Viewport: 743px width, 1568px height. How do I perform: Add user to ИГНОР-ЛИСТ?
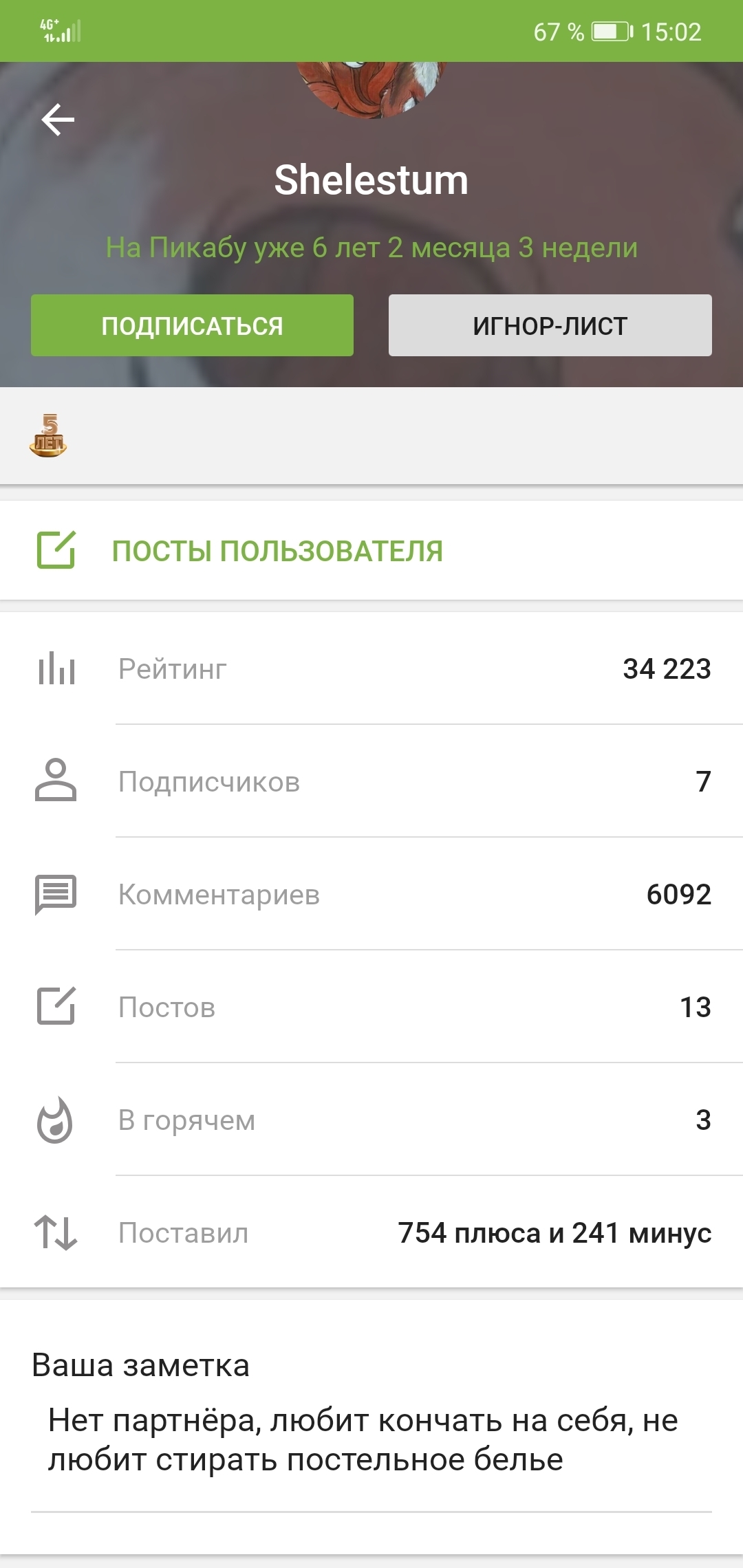click(x=550, y=325)
